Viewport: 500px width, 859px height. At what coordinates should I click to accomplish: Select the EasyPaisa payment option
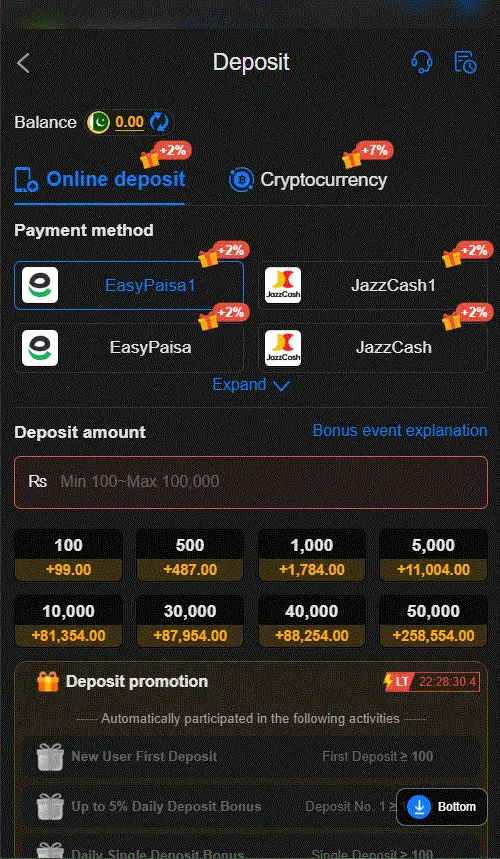pos(129,348)
